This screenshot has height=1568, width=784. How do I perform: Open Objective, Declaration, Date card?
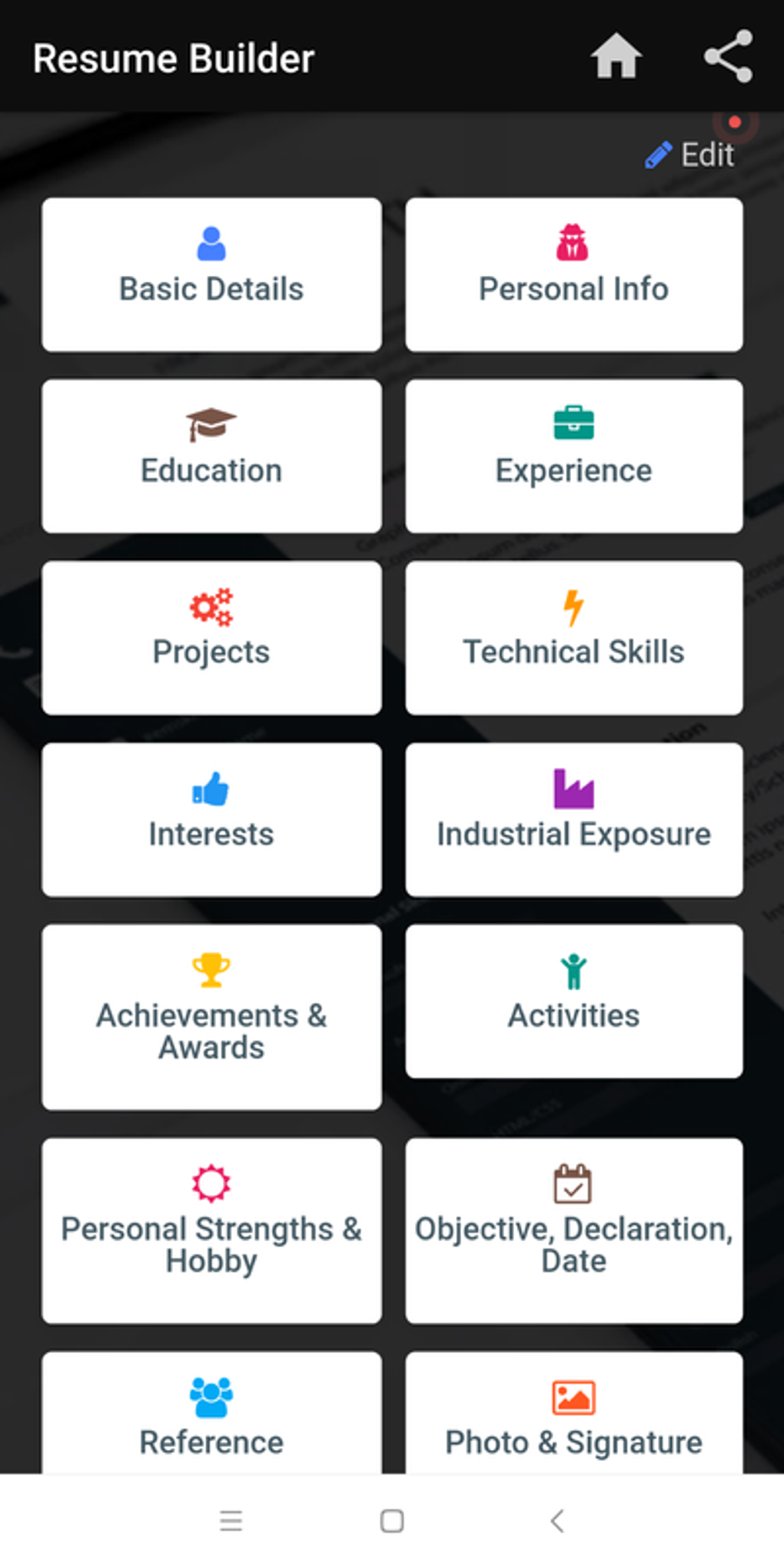574,1231
